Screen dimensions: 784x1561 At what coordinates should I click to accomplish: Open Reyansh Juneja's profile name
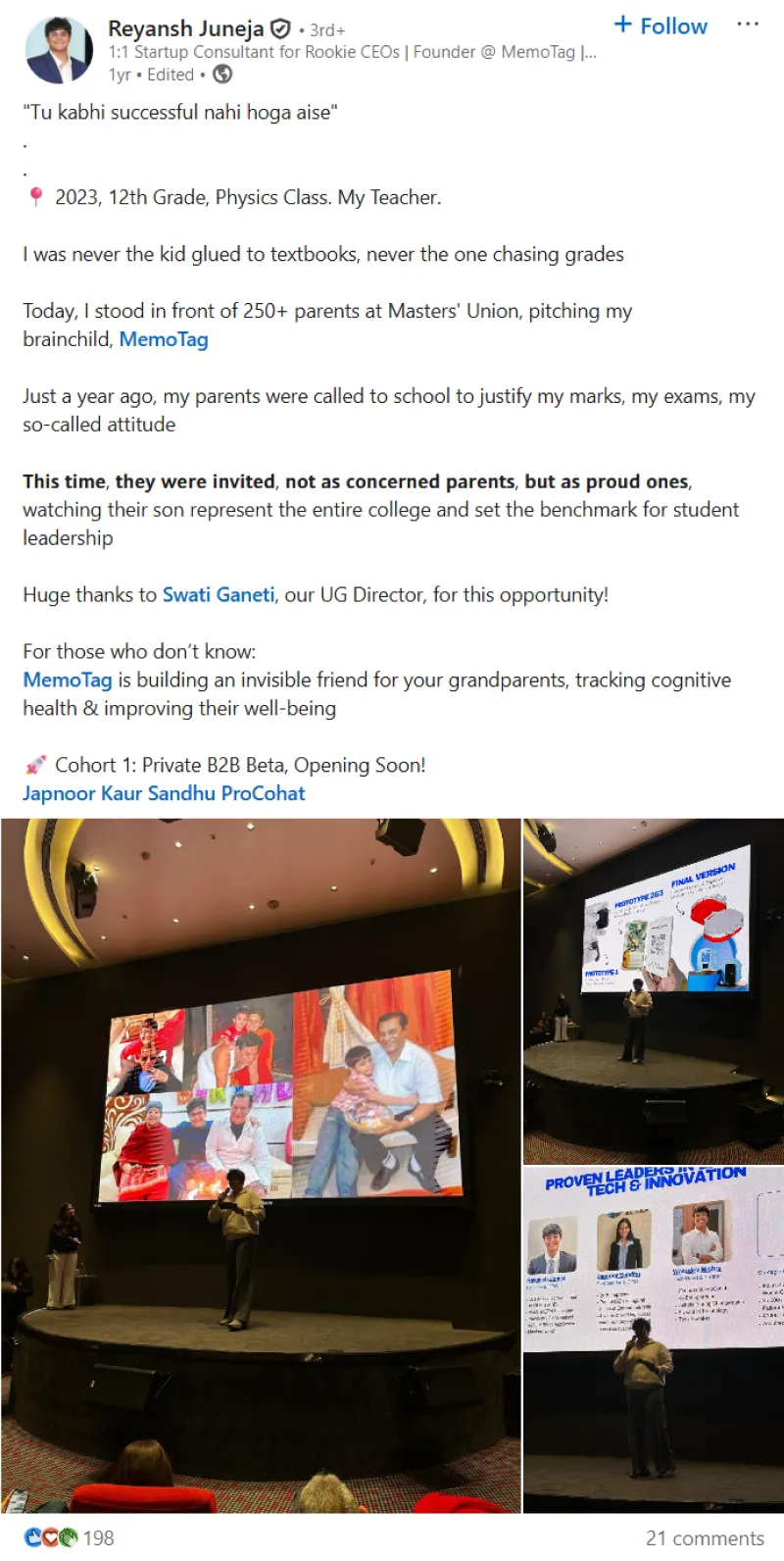(x=185, y=28)
